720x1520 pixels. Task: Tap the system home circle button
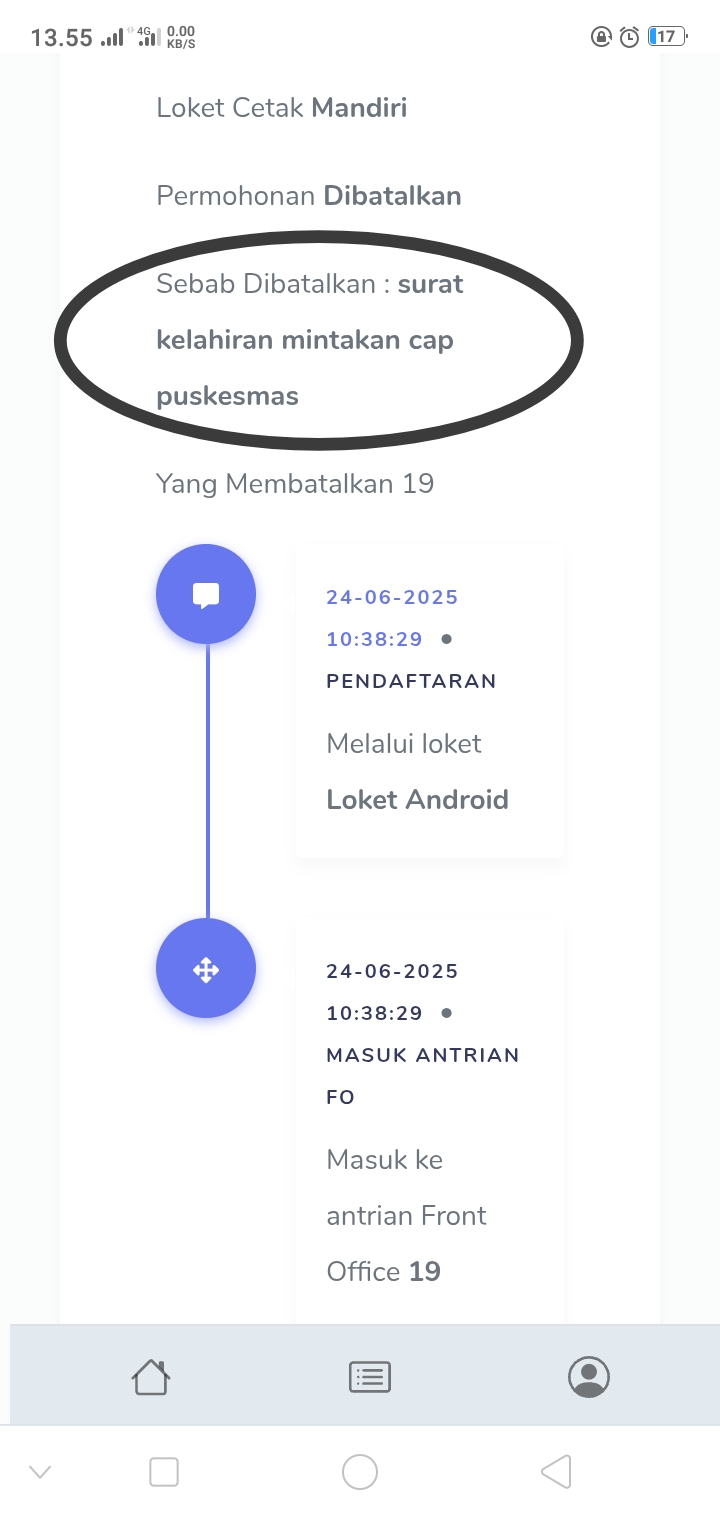click(360, 1471)
